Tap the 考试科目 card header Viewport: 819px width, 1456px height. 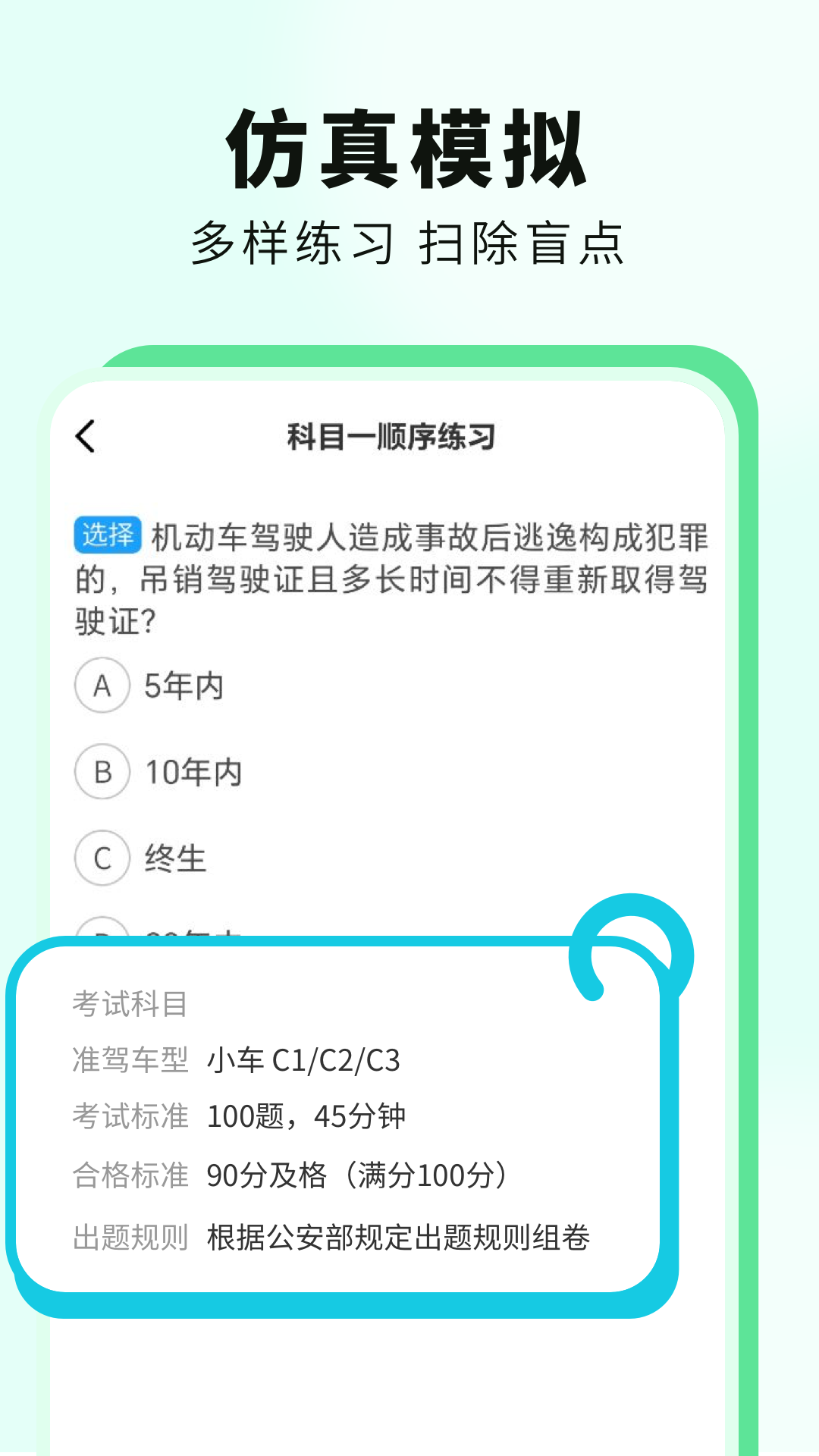[129, 1005]
